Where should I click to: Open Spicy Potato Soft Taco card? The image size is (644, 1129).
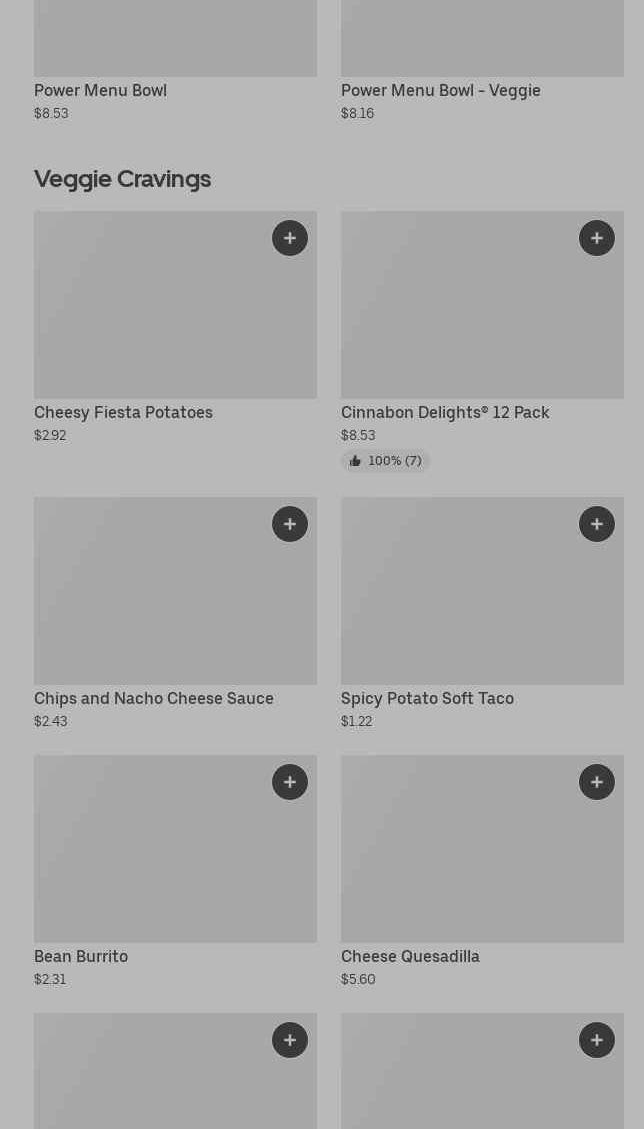[x=482, y=614]
